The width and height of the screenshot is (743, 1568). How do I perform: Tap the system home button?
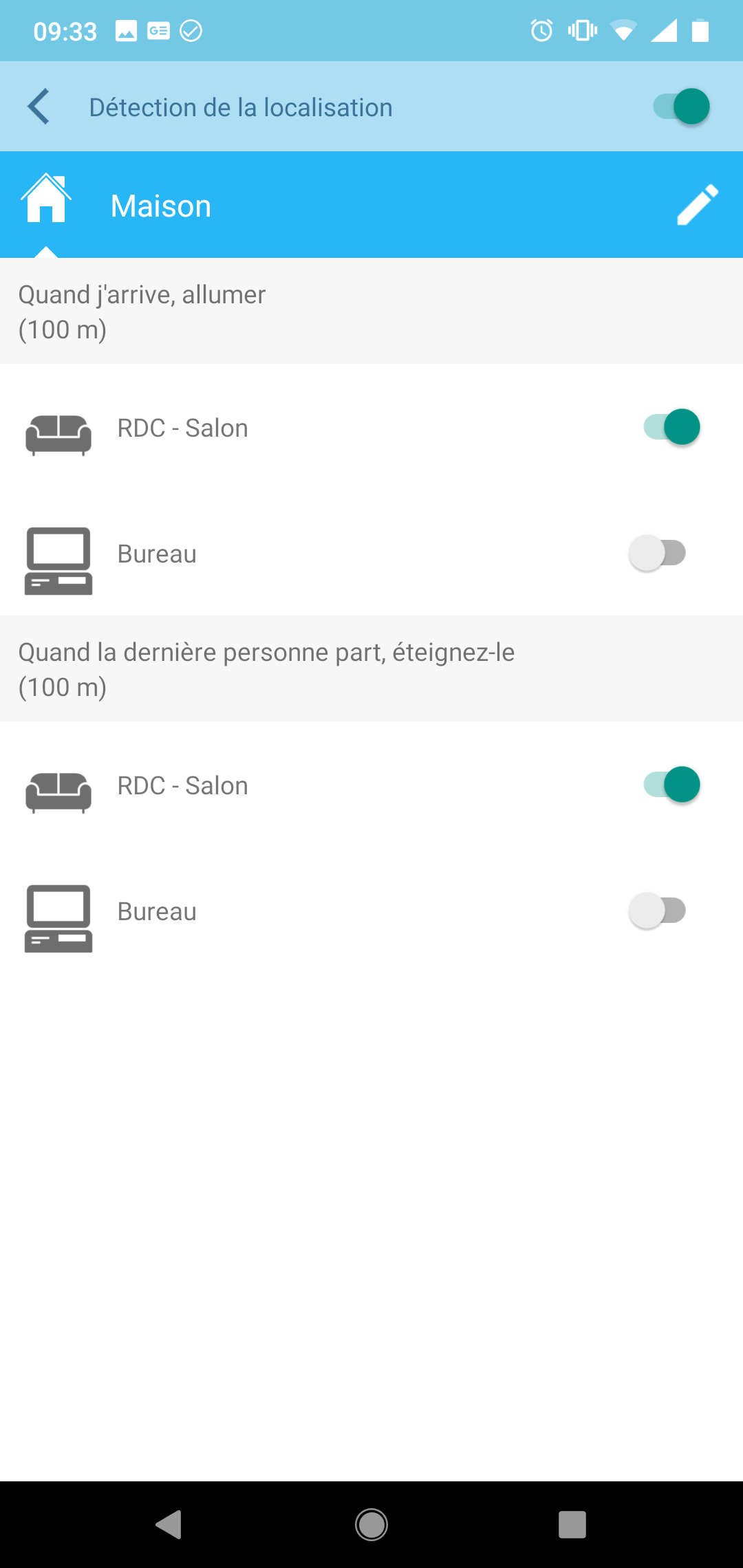371,1525
